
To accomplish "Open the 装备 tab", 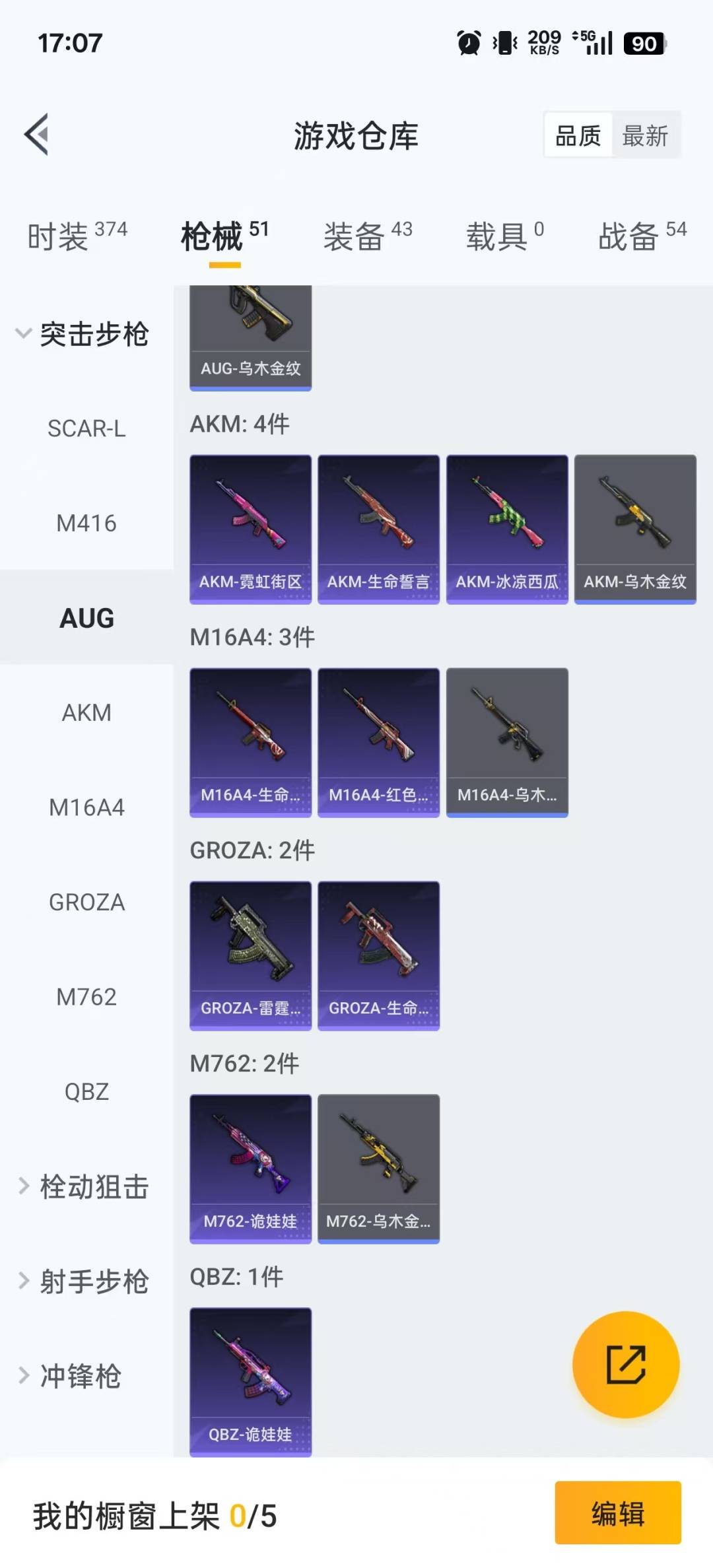I will [x=367, y=236].
